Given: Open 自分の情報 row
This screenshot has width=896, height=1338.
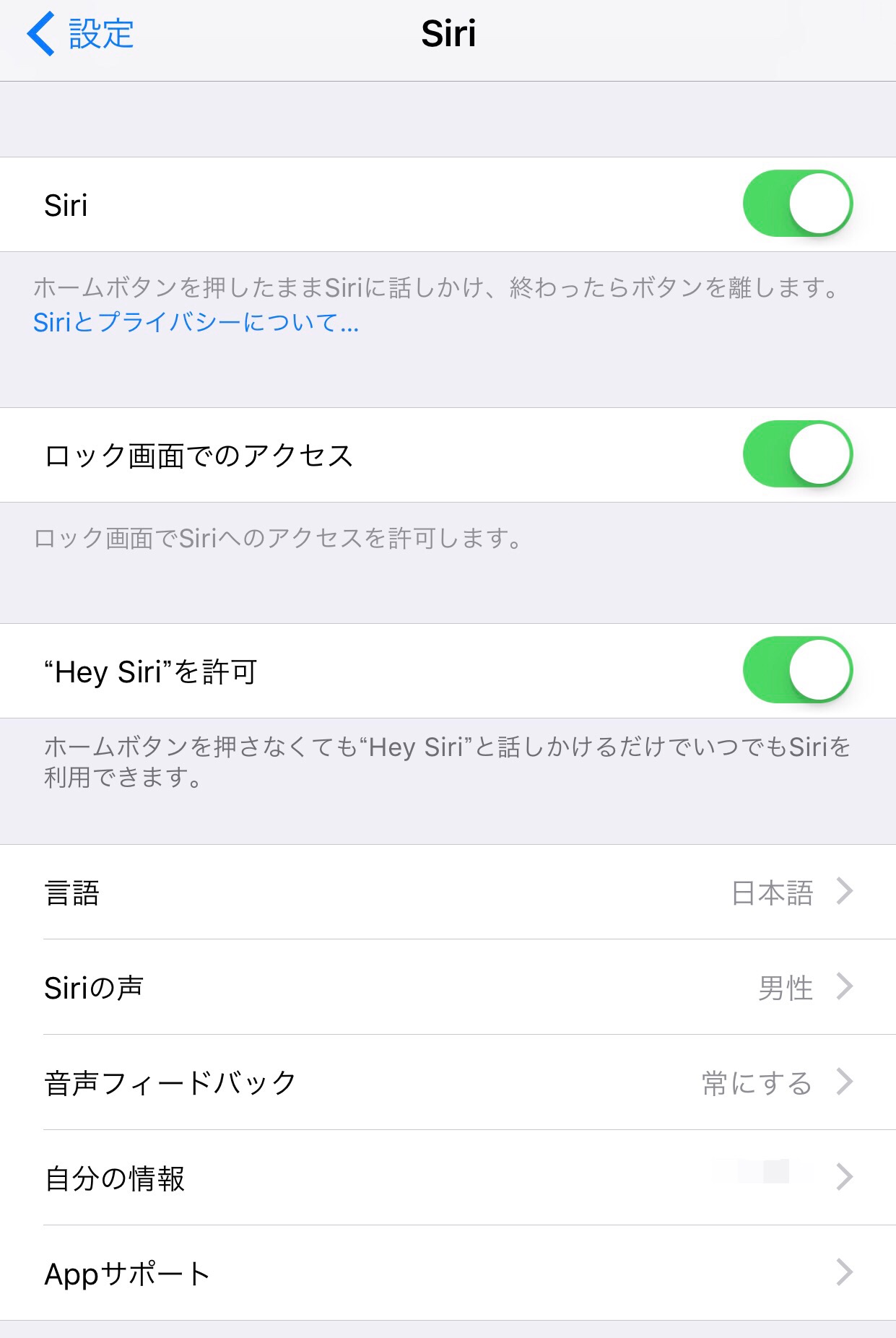Looking at the screenshot, I should coord(448,1178).
